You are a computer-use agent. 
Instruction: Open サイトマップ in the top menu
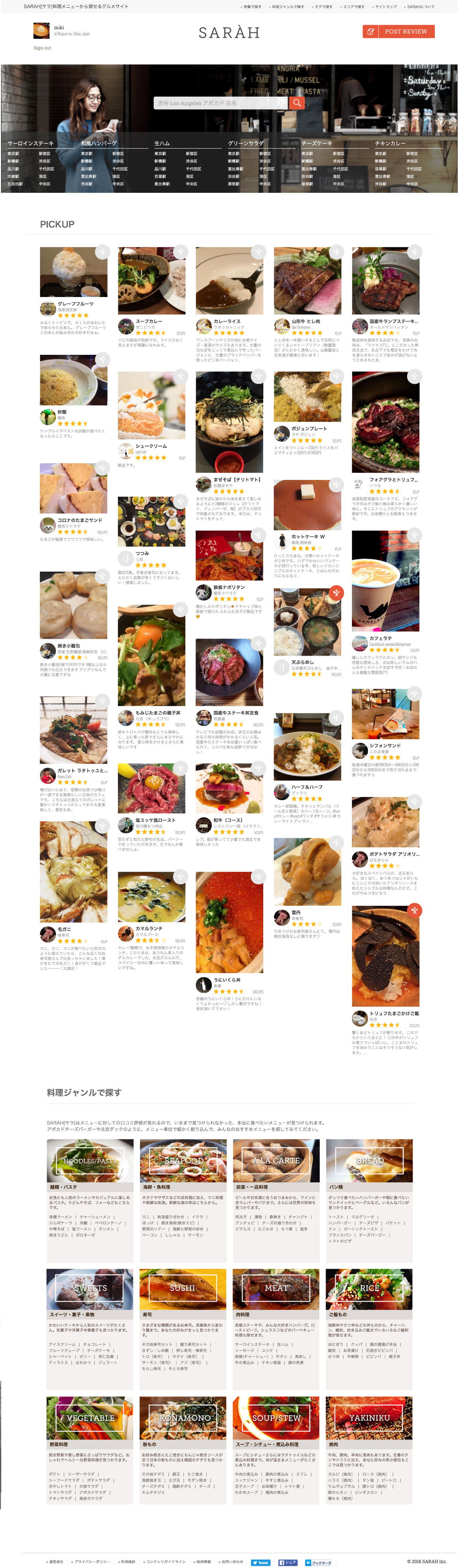[385, 7]
